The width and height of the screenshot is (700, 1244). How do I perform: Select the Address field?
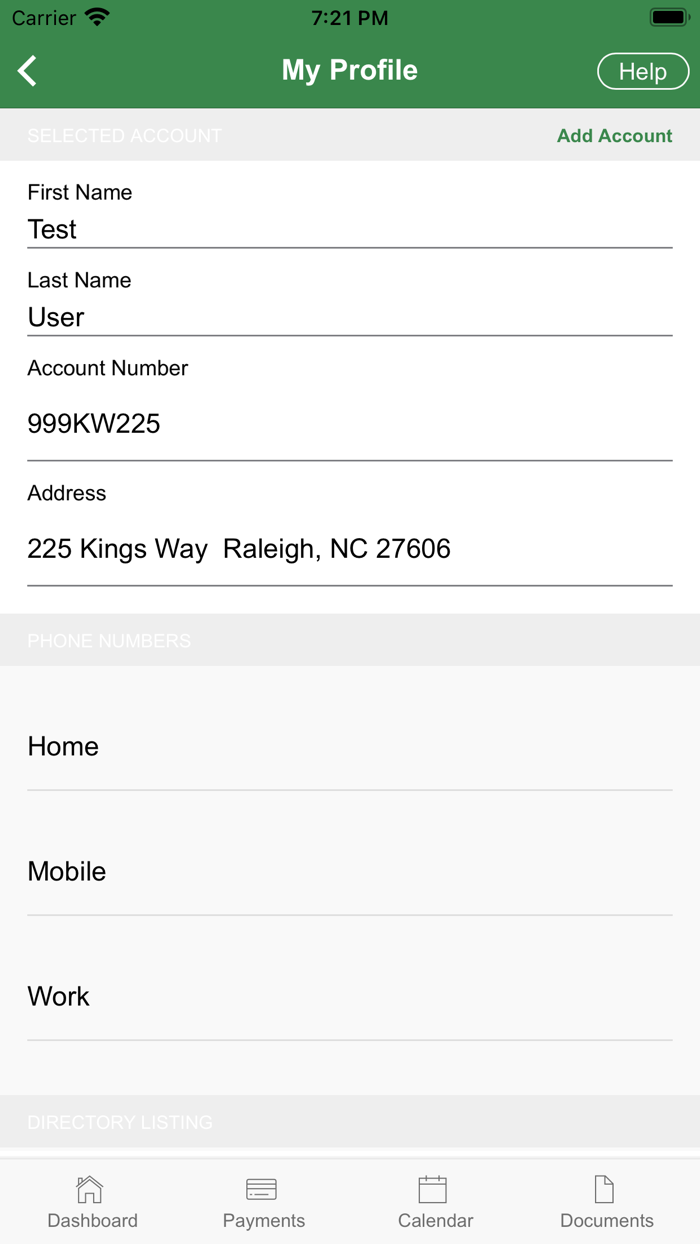[349, 549]
